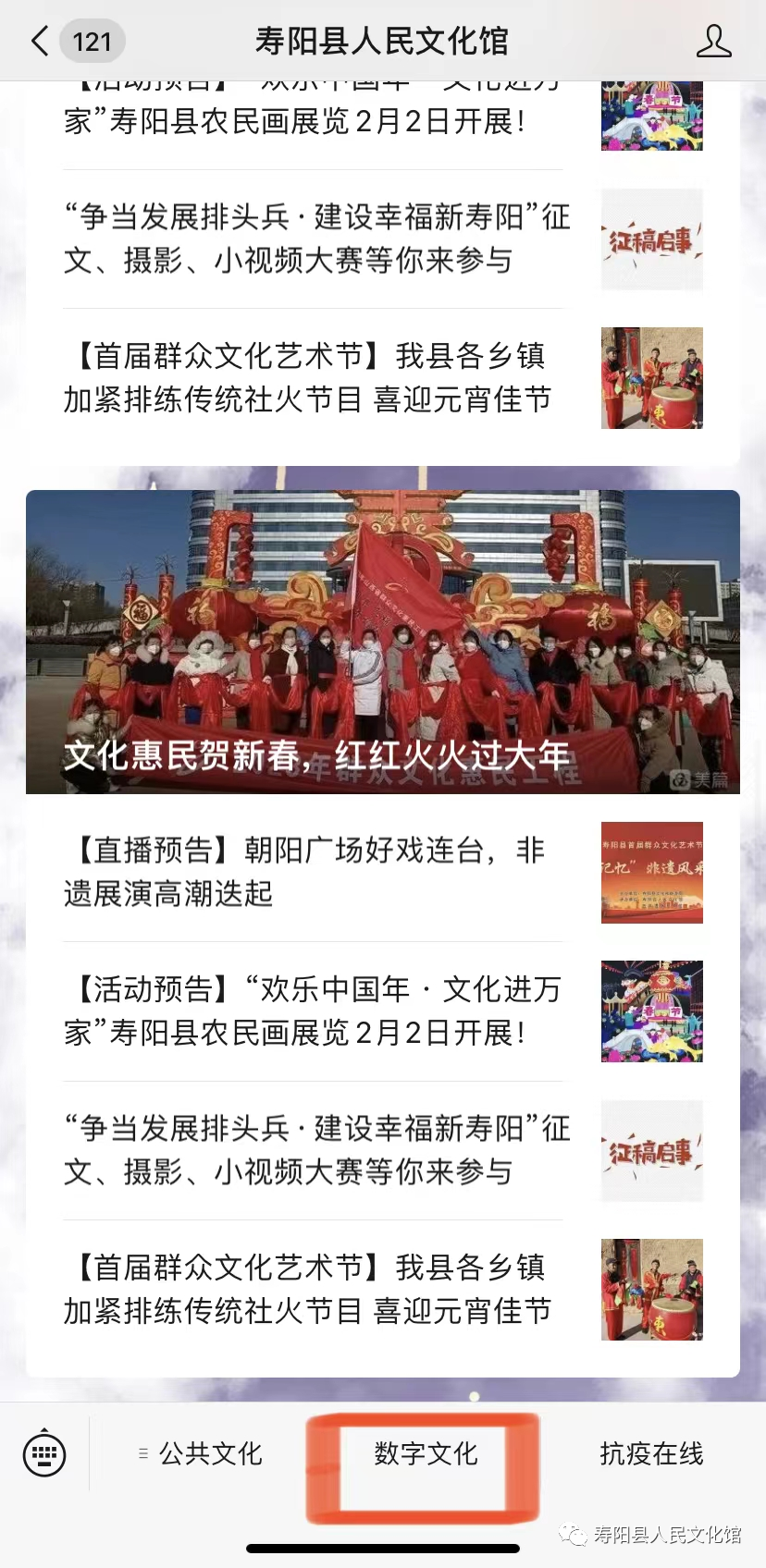Open the 数字文化 menu
766x1568 pixels.
point(426,1453)
